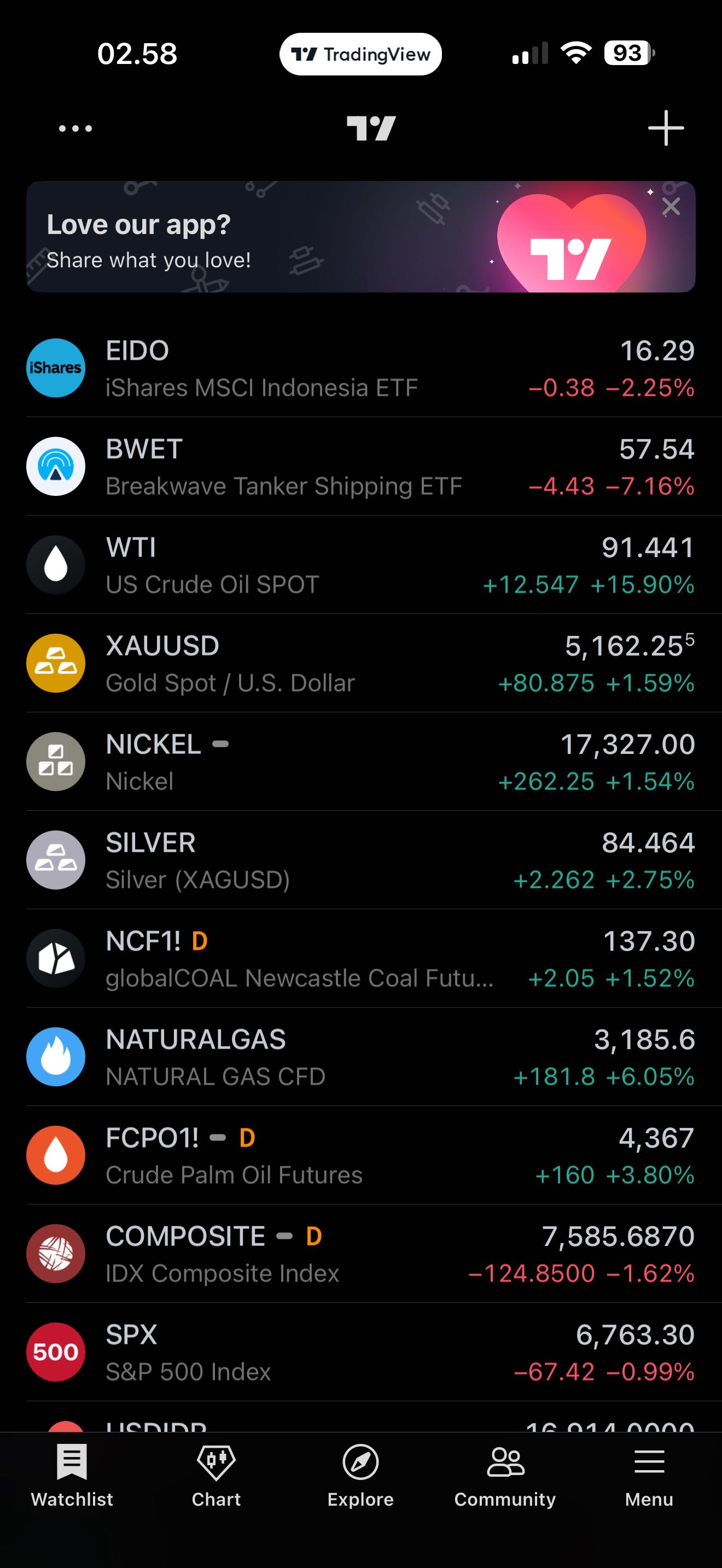Dismiss the Love our app banner
This screenshot has height=1568, width=722.
pyautogui.click(x=670, y=207)
